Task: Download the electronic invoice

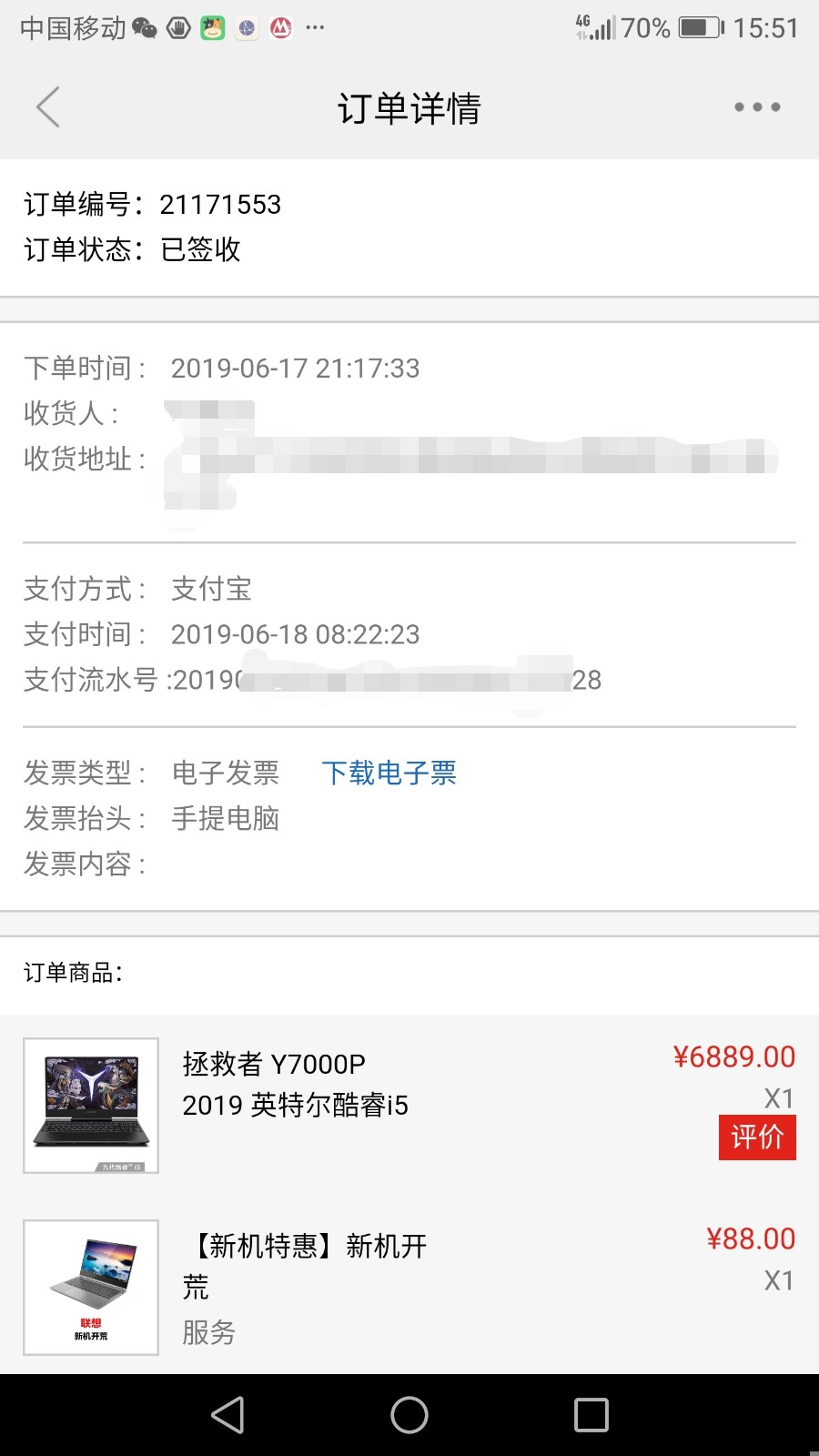Action: (x=389, y=773)
